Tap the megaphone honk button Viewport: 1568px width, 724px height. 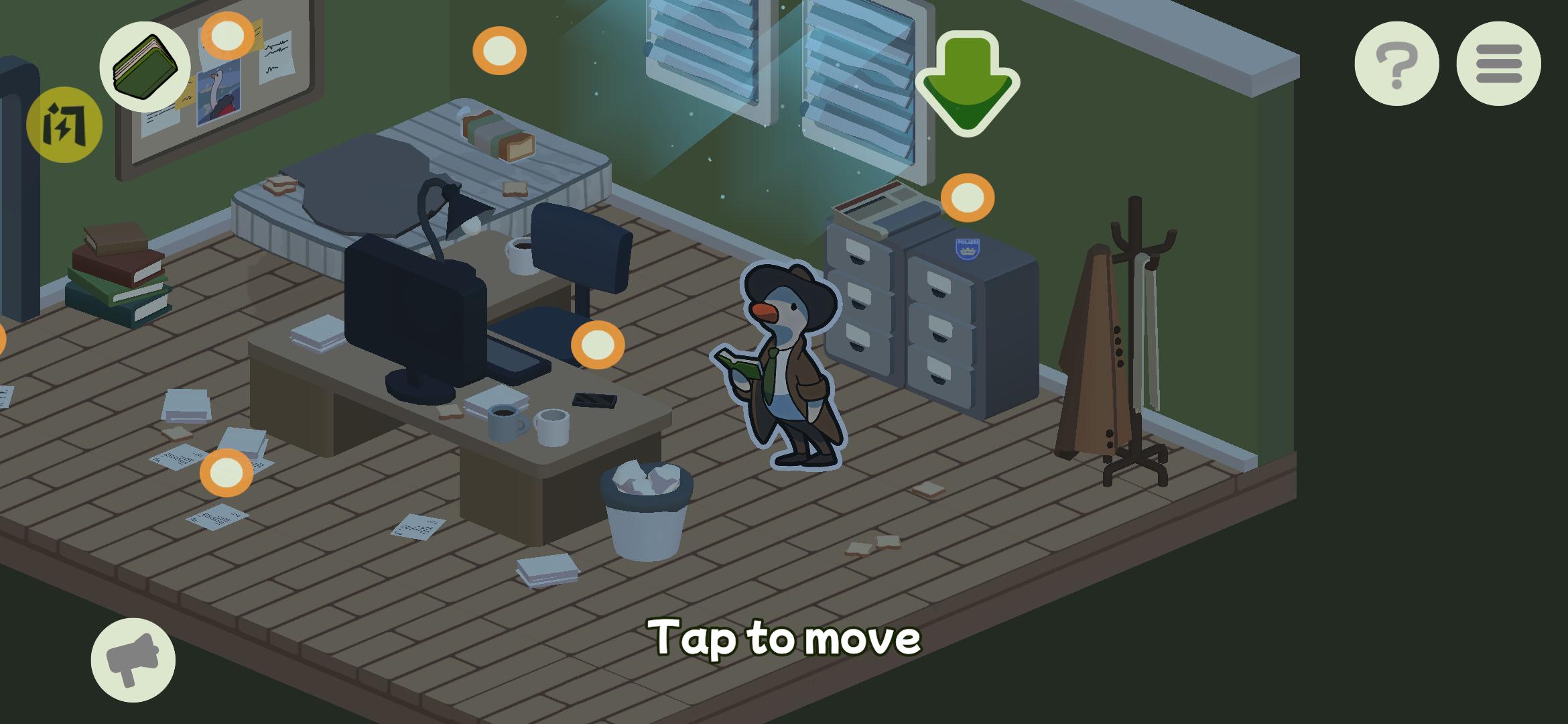133,660
